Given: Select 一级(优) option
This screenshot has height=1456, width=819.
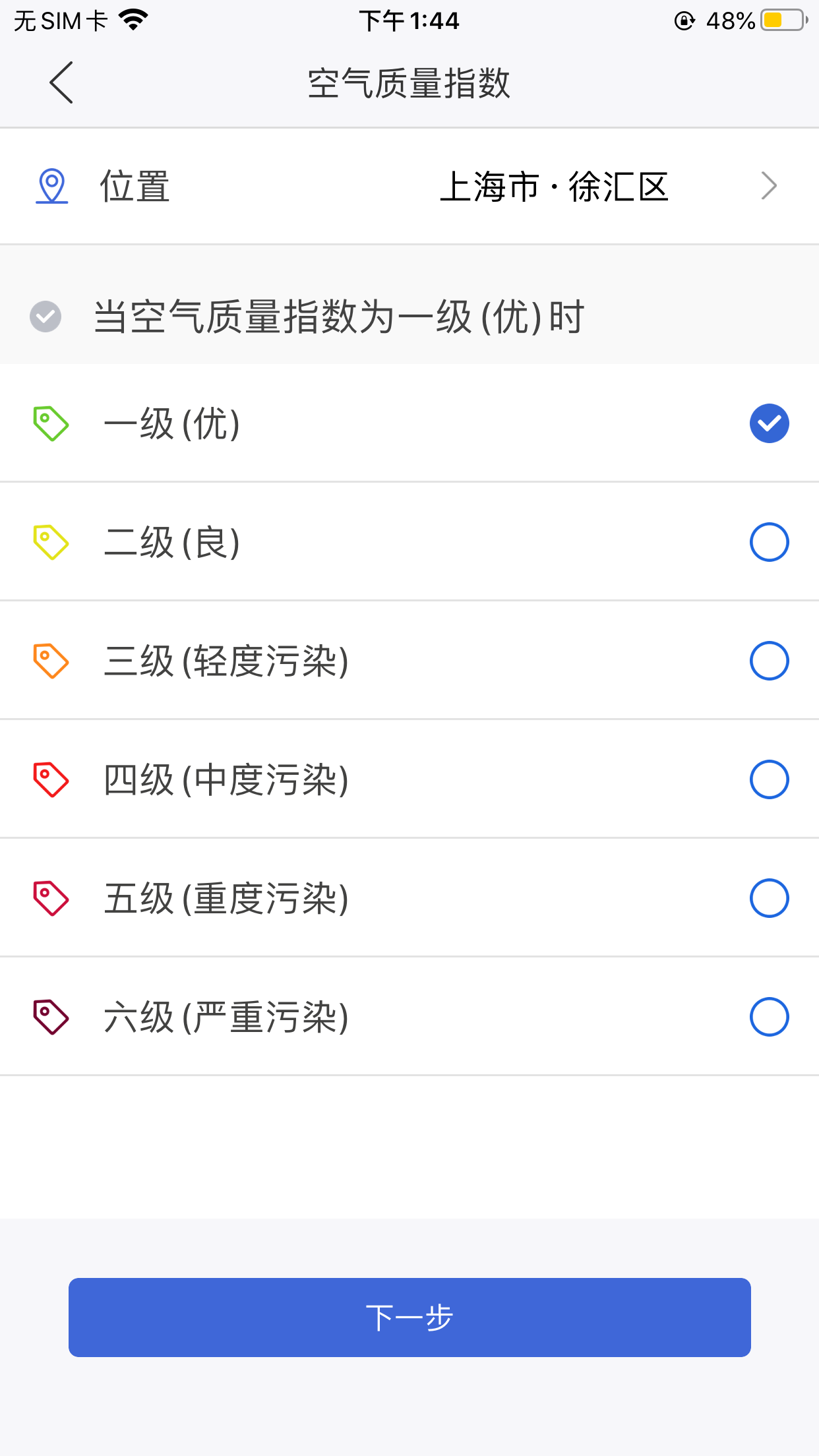Looking at the screenshot, I should tap(409, 423).
